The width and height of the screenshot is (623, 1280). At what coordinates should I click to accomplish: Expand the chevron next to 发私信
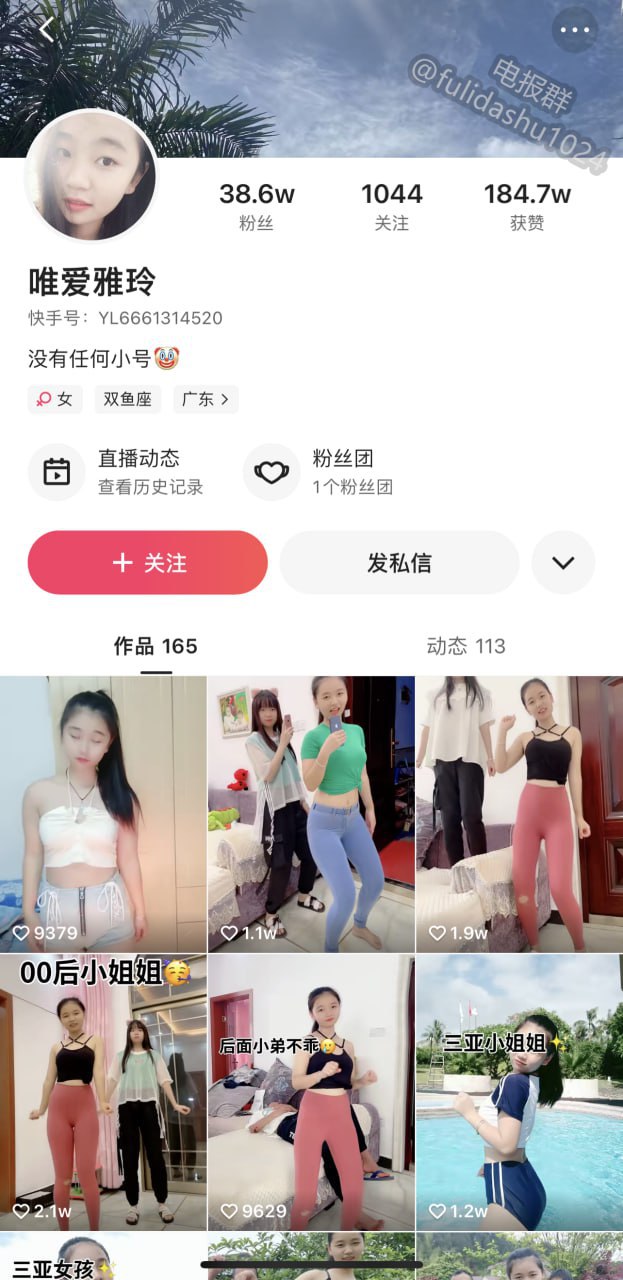[x=563, y=563]
